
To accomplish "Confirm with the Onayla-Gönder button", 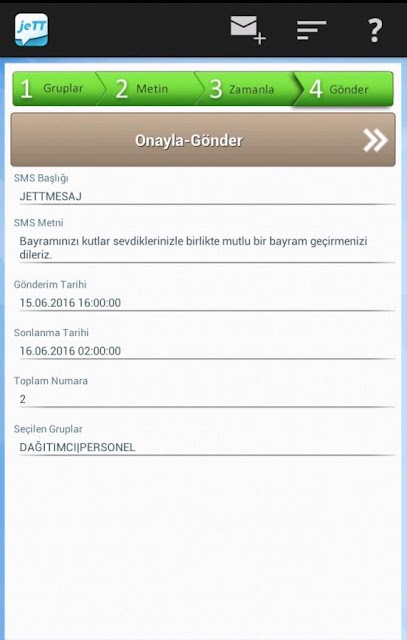I will tap(203, 140).
